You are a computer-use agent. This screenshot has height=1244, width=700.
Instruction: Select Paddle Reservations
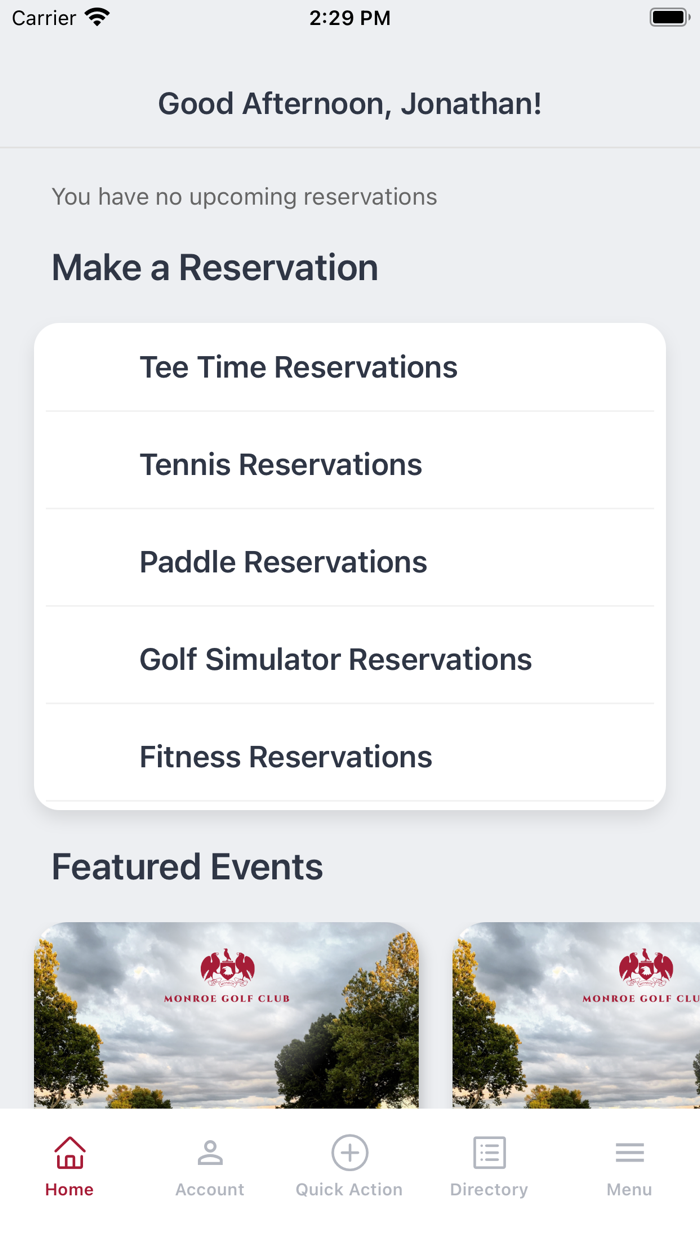pos(350,561)
